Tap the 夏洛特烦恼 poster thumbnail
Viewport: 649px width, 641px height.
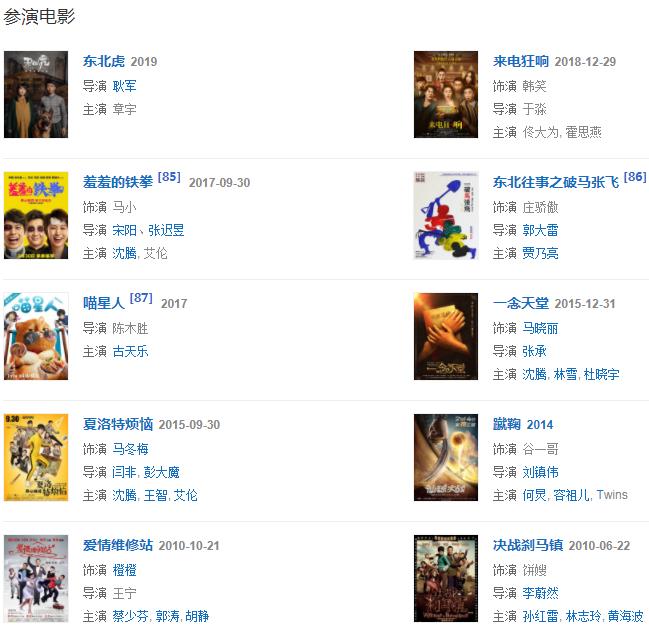tap(36, 456)
